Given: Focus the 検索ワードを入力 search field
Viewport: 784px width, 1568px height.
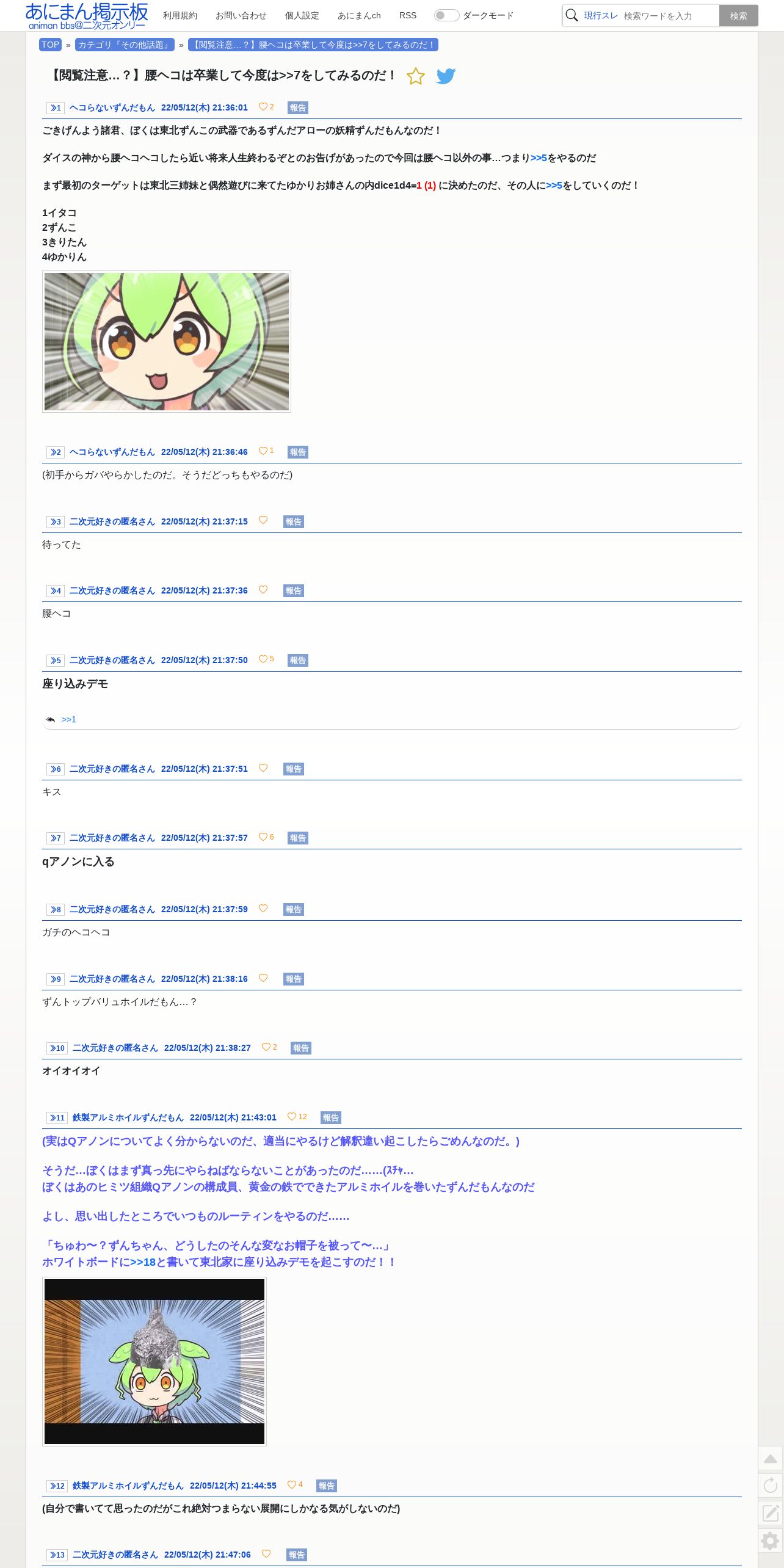Looking at the screenshot, I should tap(669, 16).
